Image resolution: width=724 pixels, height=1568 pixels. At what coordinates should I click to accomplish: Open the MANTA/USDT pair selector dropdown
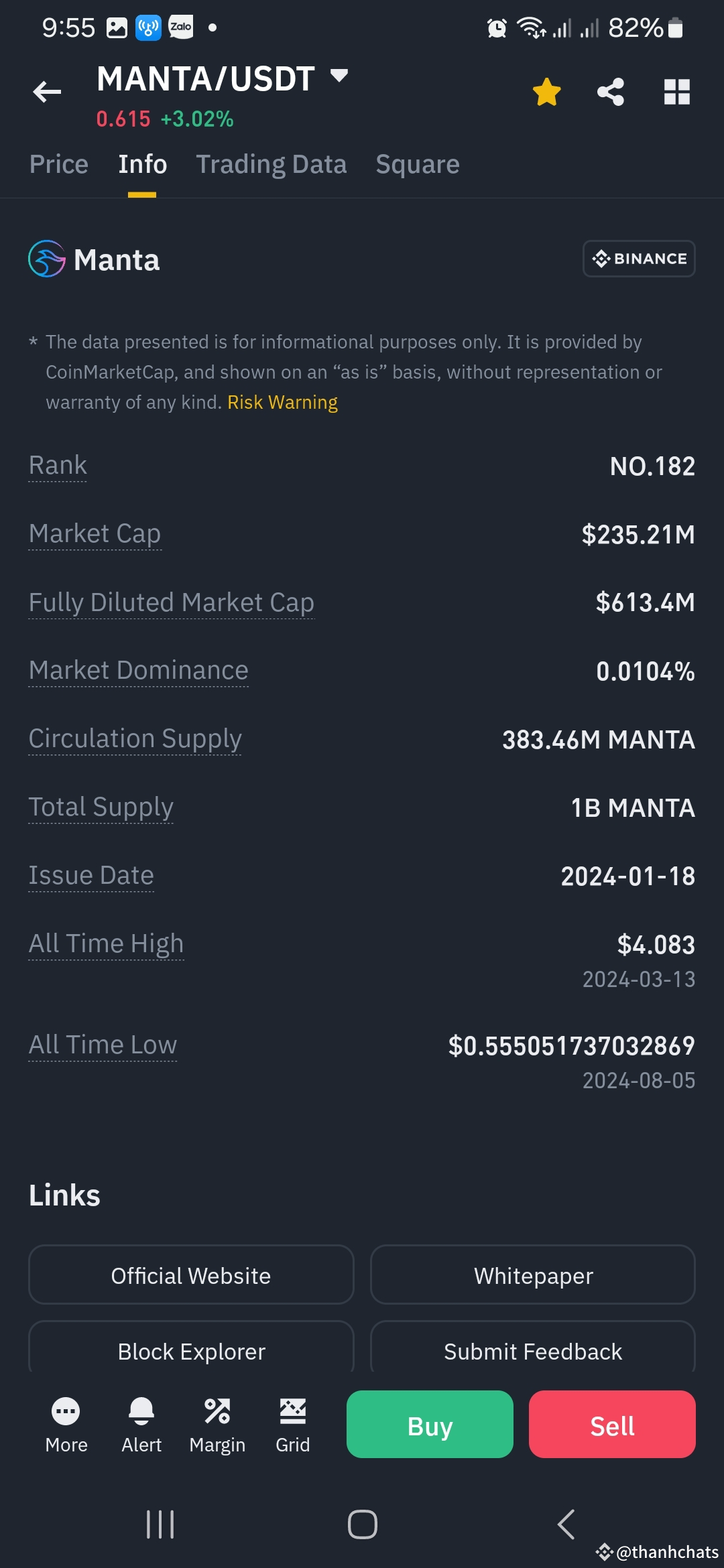pos(339,78)
